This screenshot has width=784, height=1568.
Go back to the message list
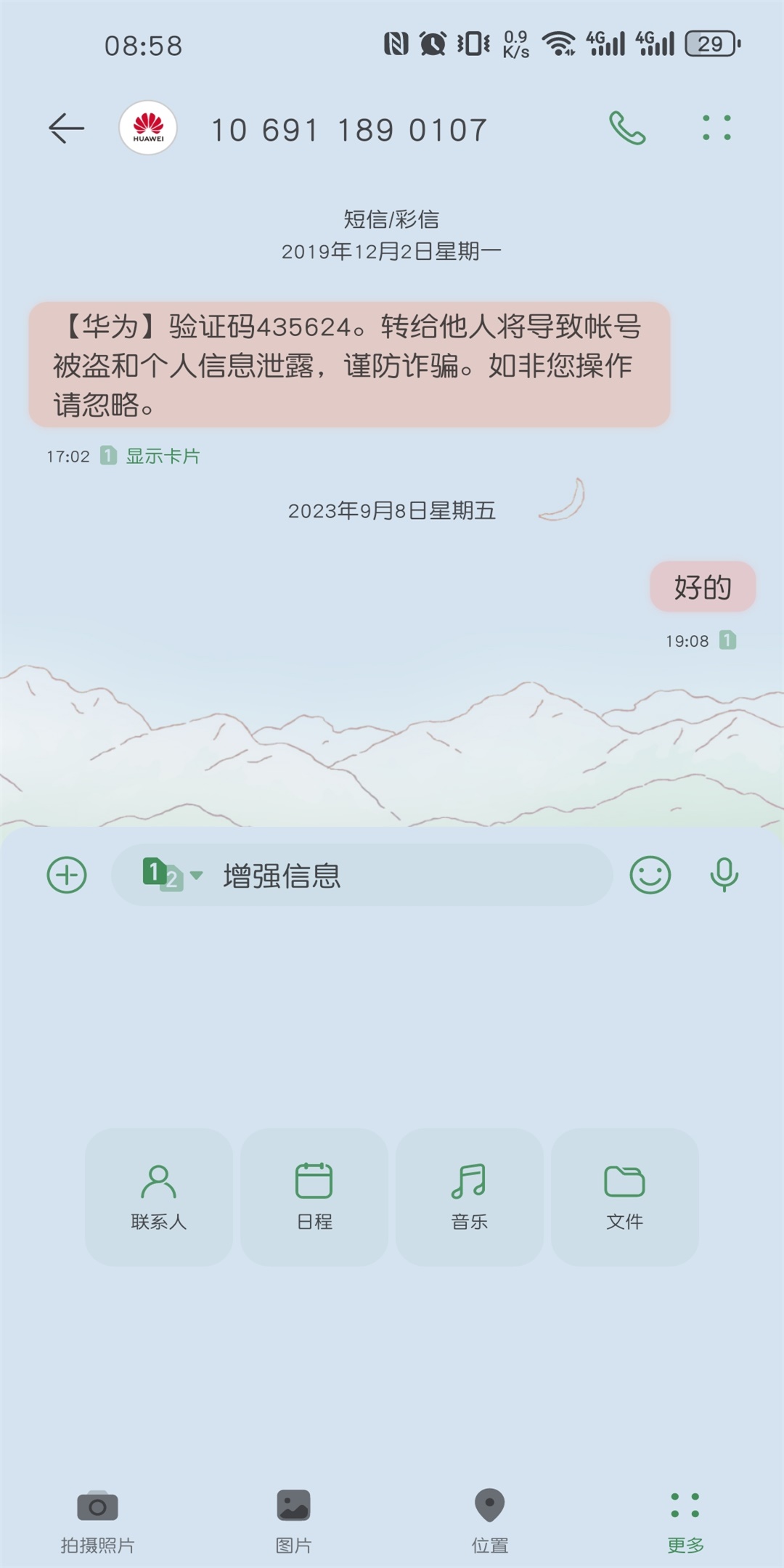(66, 128)
